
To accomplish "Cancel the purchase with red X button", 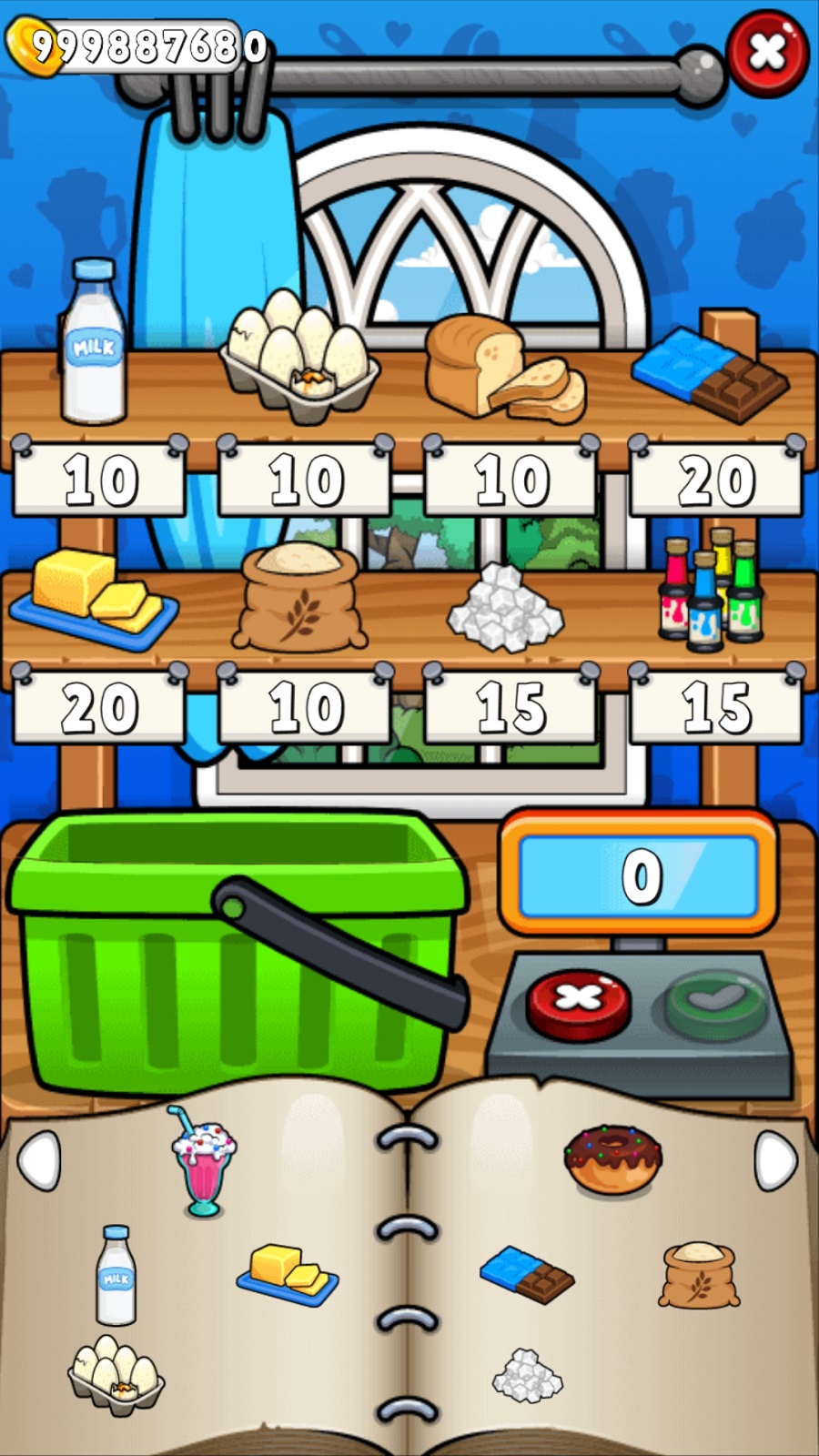I will 579,1003.
